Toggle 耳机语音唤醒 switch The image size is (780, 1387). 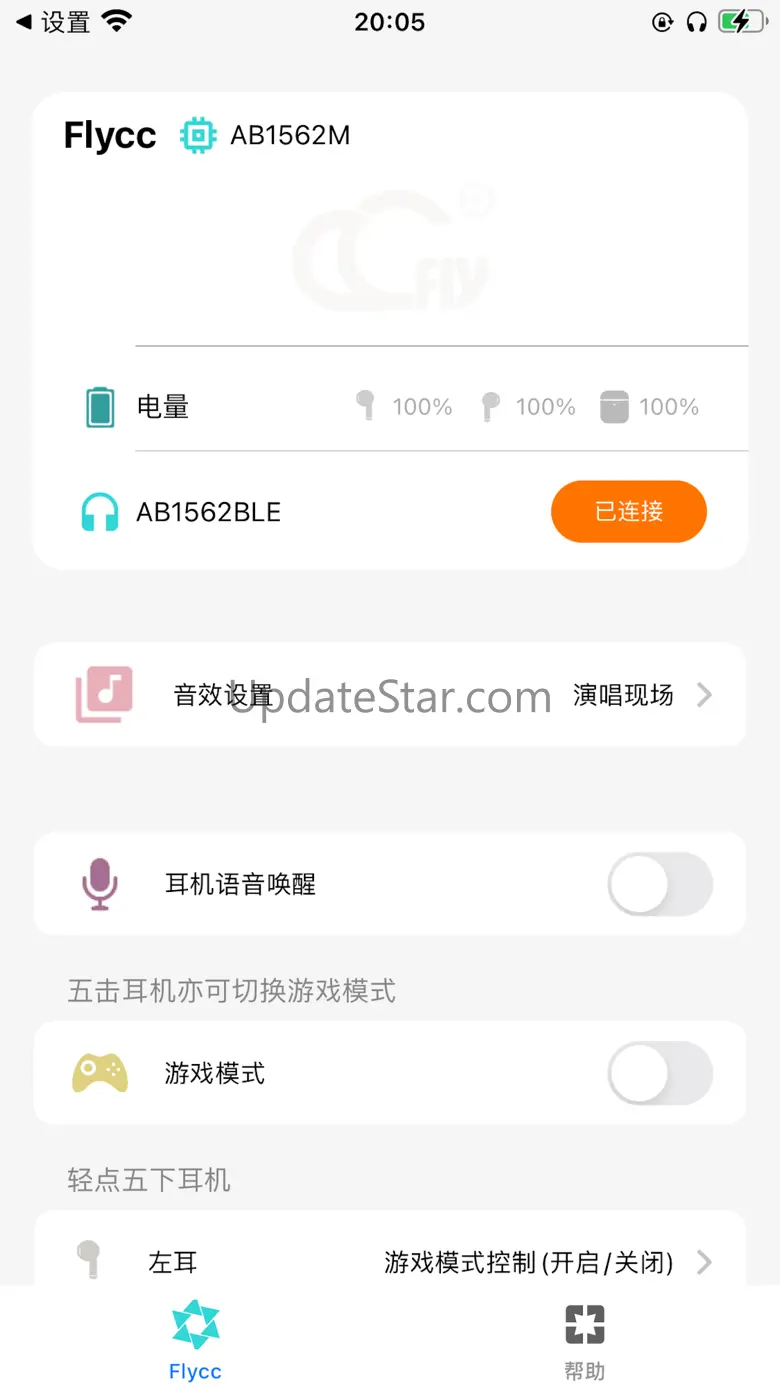[659, 884]
